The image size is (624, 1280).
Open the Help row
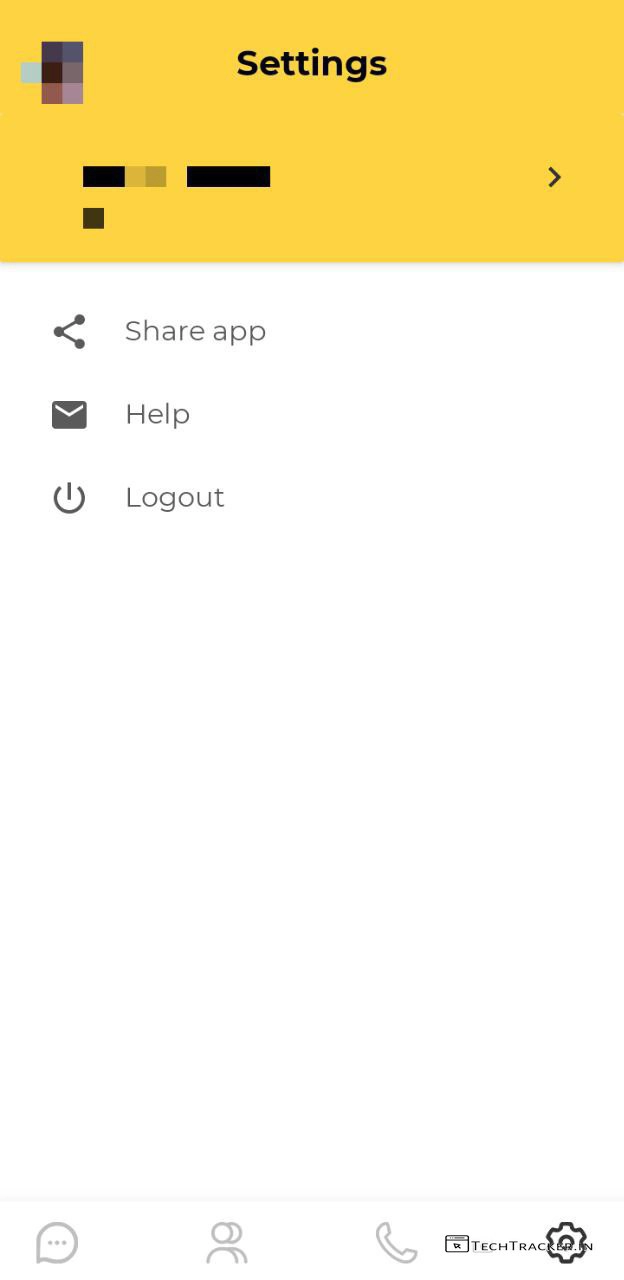tap(157, 414)
